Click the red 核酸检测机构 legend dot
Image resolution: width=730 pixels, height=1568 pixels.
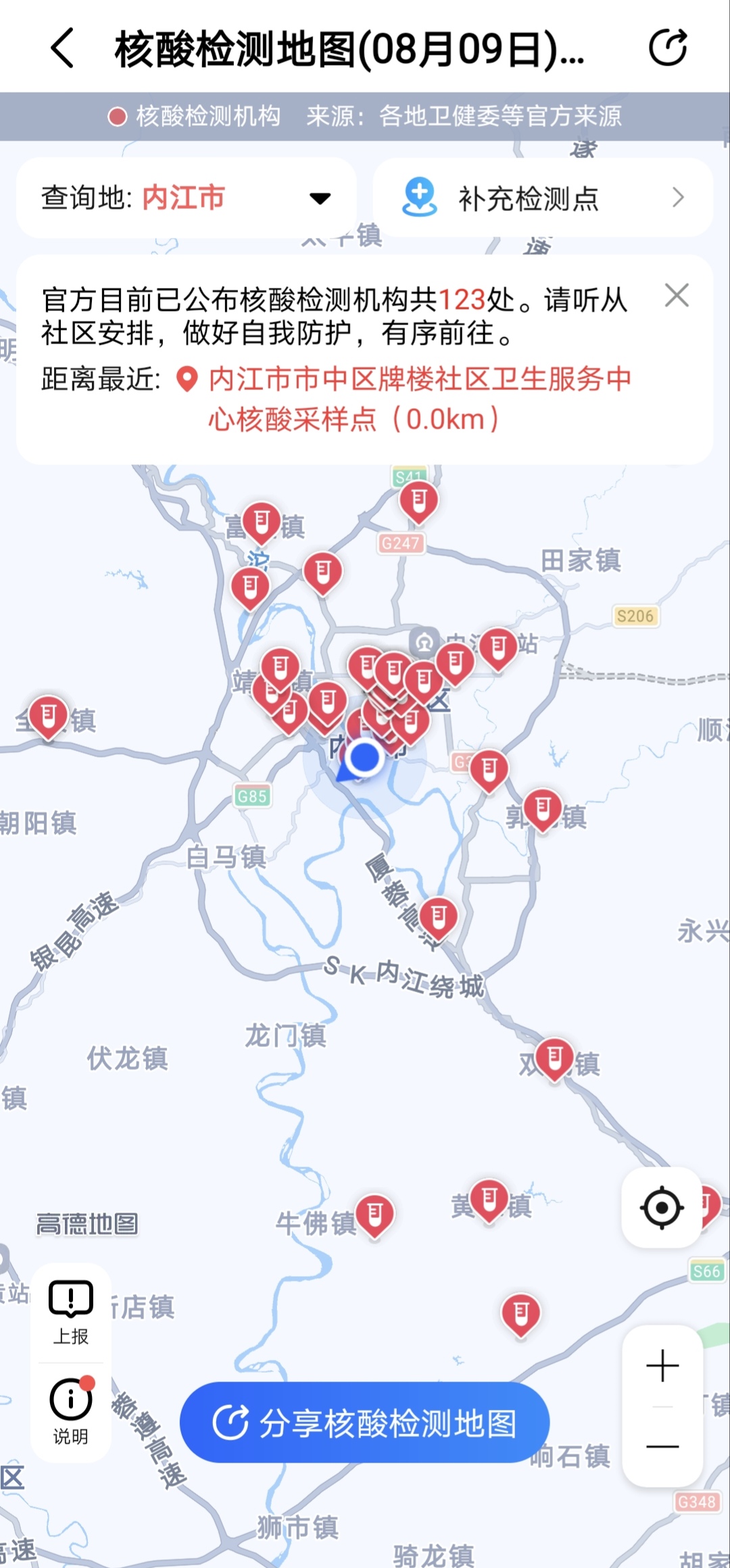[x=118, y=116]
